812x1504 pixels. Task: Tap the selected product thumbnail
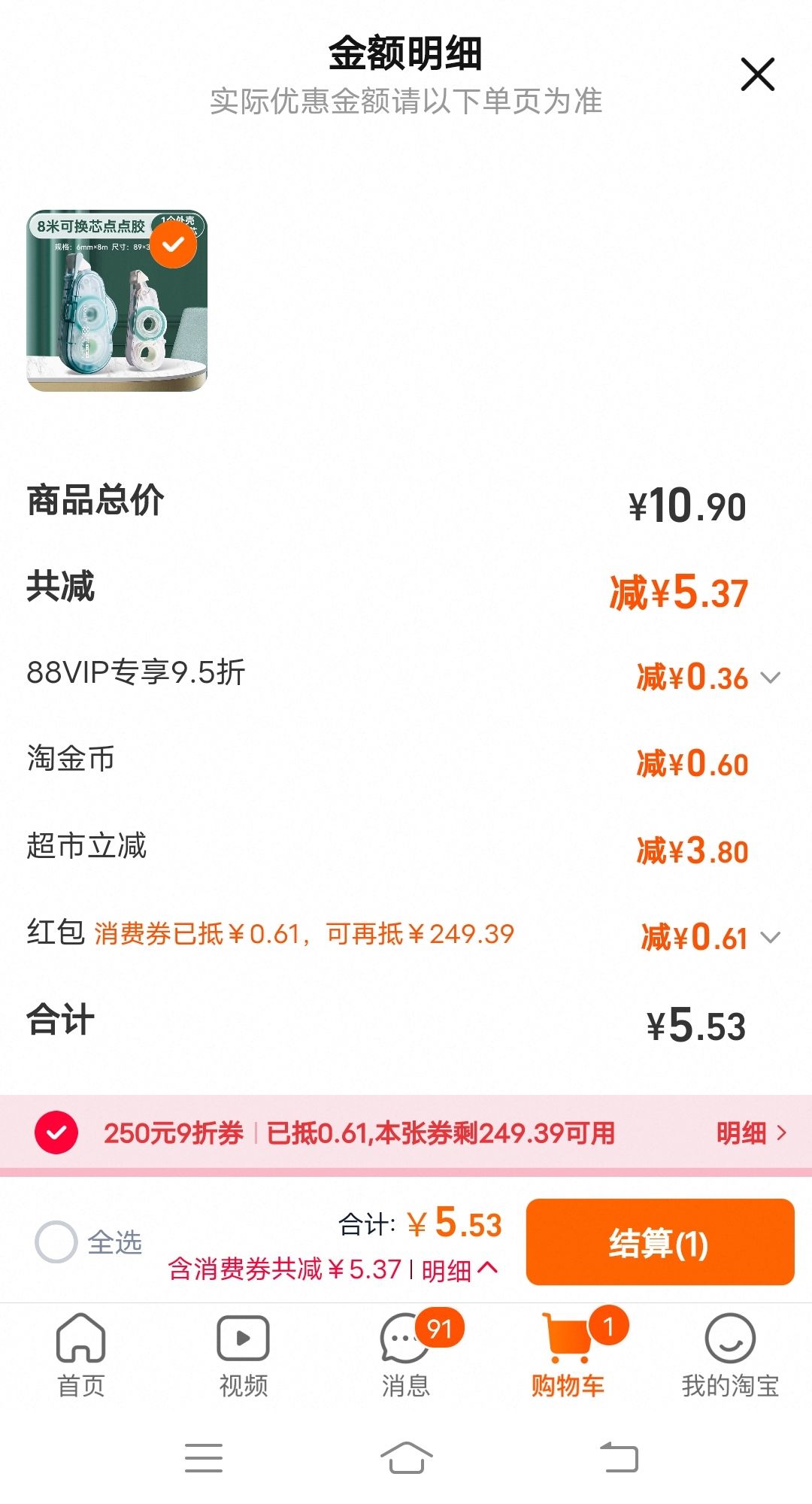tap(117, 301)
